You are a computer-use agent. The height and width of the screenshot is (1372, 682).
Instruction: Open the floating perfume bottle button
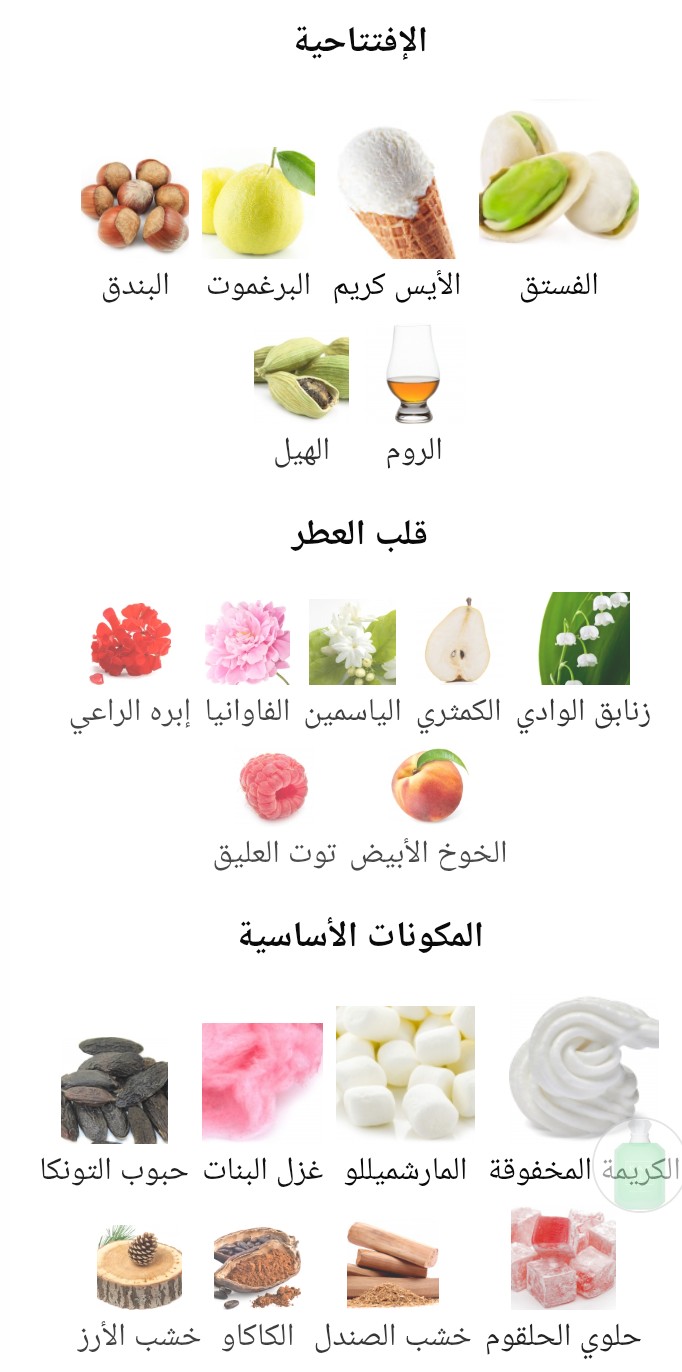[638, 1165]
